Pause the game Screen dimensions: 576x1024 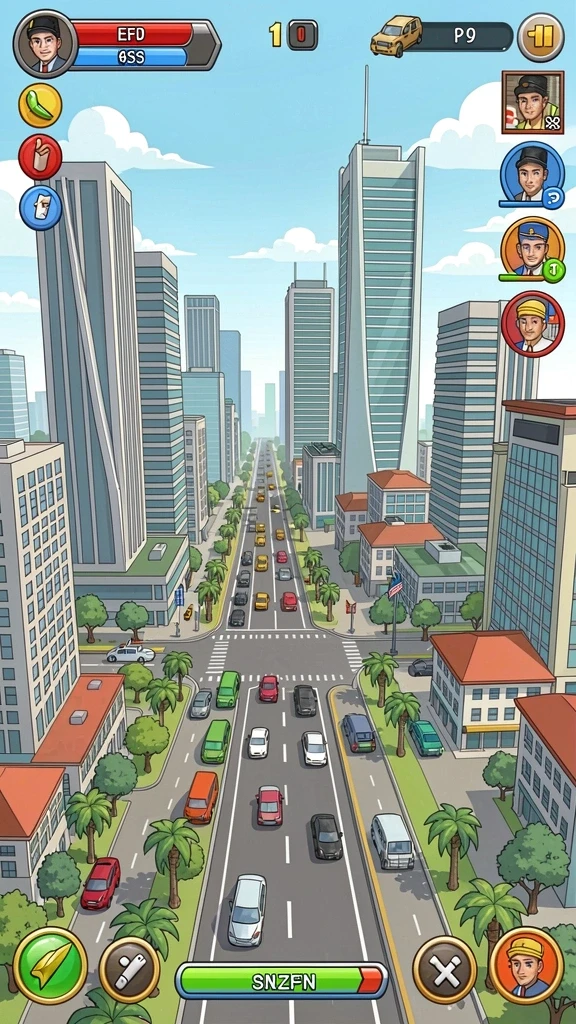[x=541, y=37]
